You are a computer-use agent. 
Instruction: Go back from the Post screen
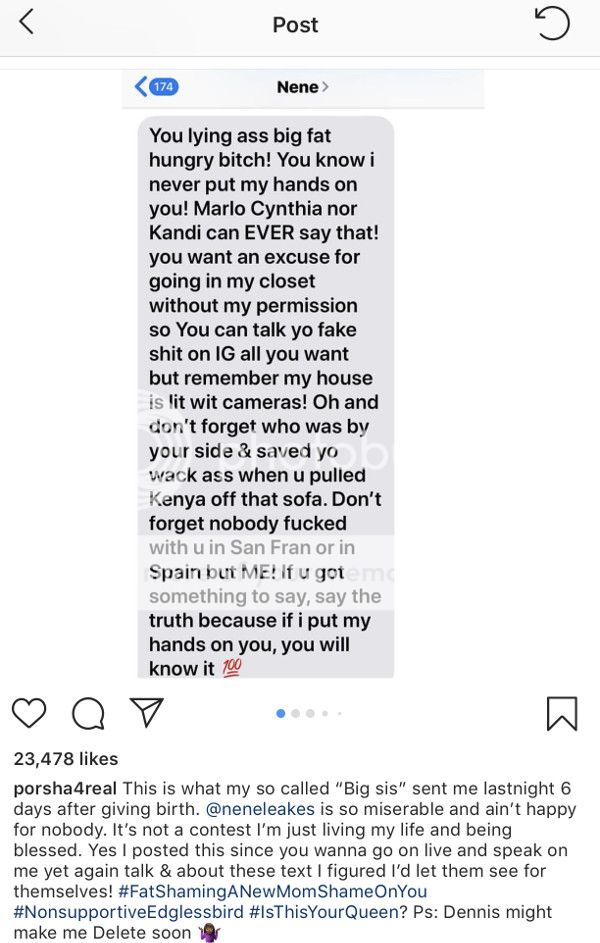pos(27,24)
